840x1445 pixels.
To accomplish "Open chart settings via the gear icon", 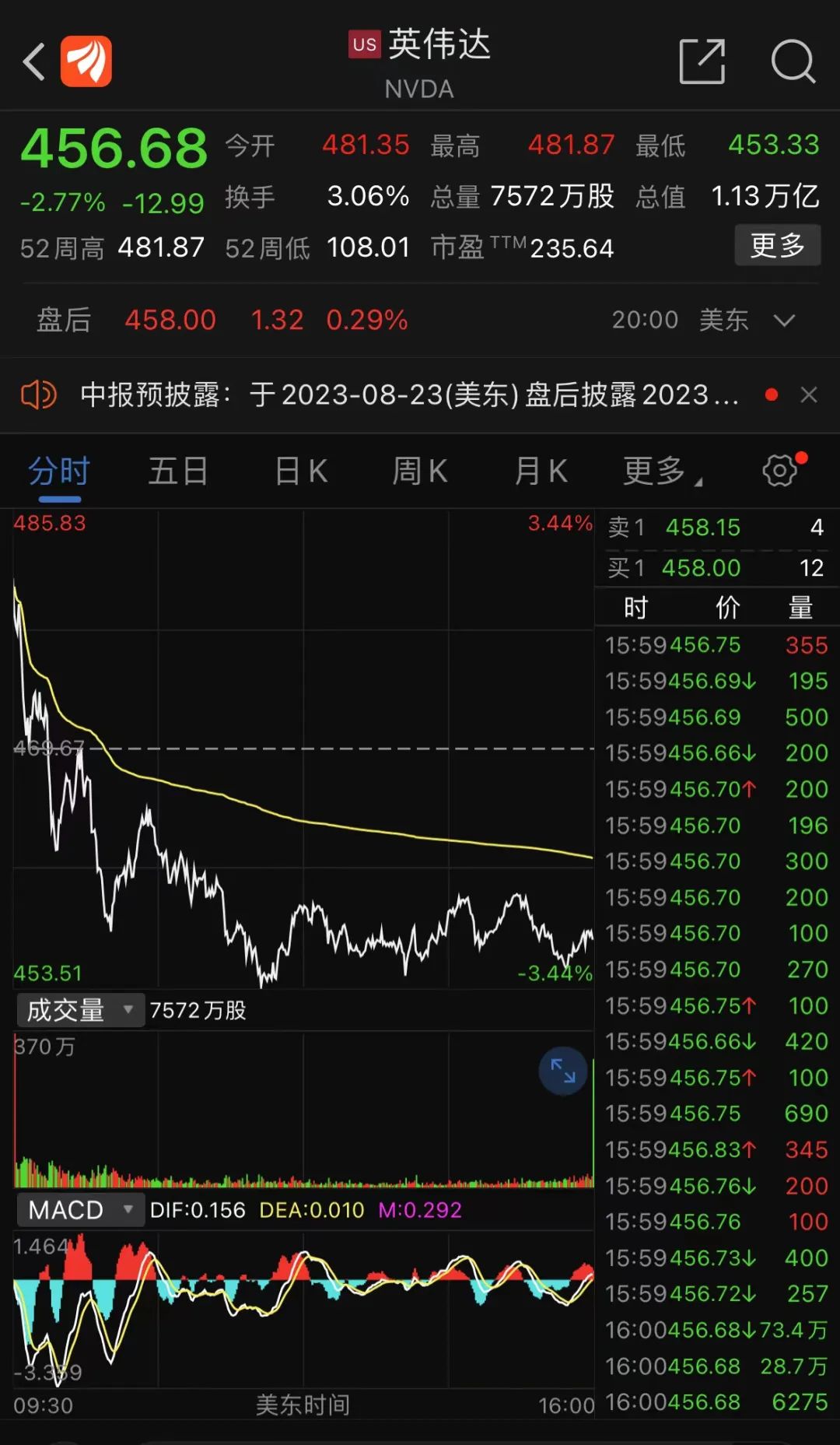I will coord(778,470).
